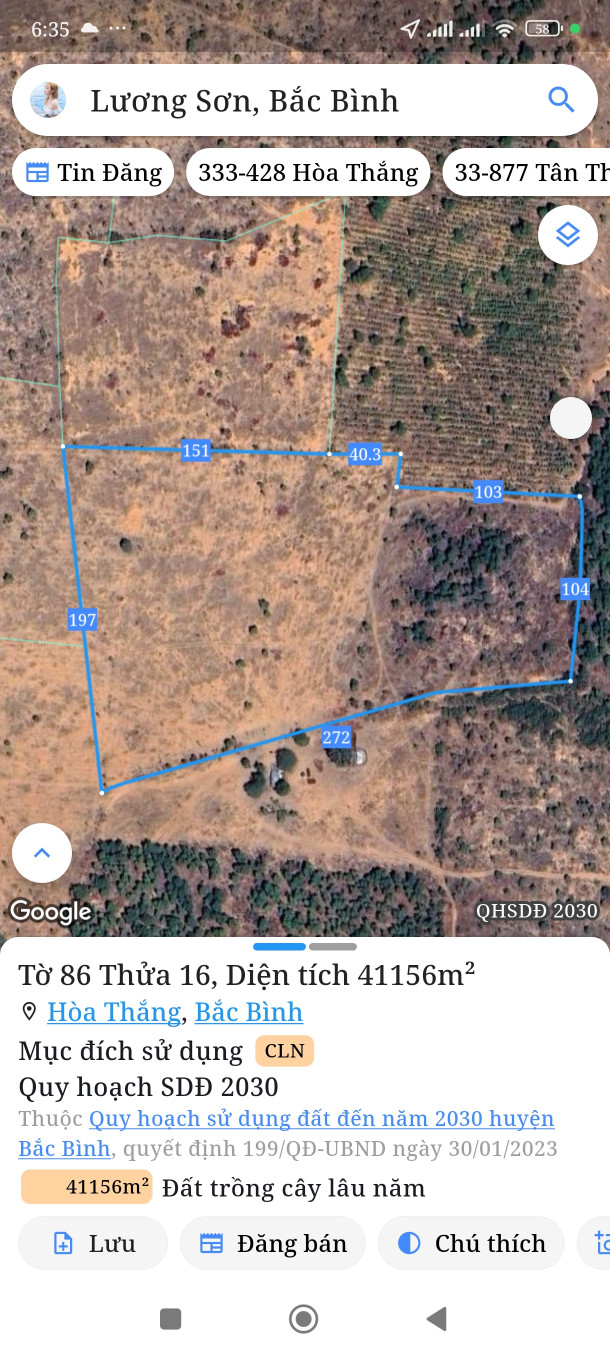Save this land plot with Lưu

(x=93, y=1243)
